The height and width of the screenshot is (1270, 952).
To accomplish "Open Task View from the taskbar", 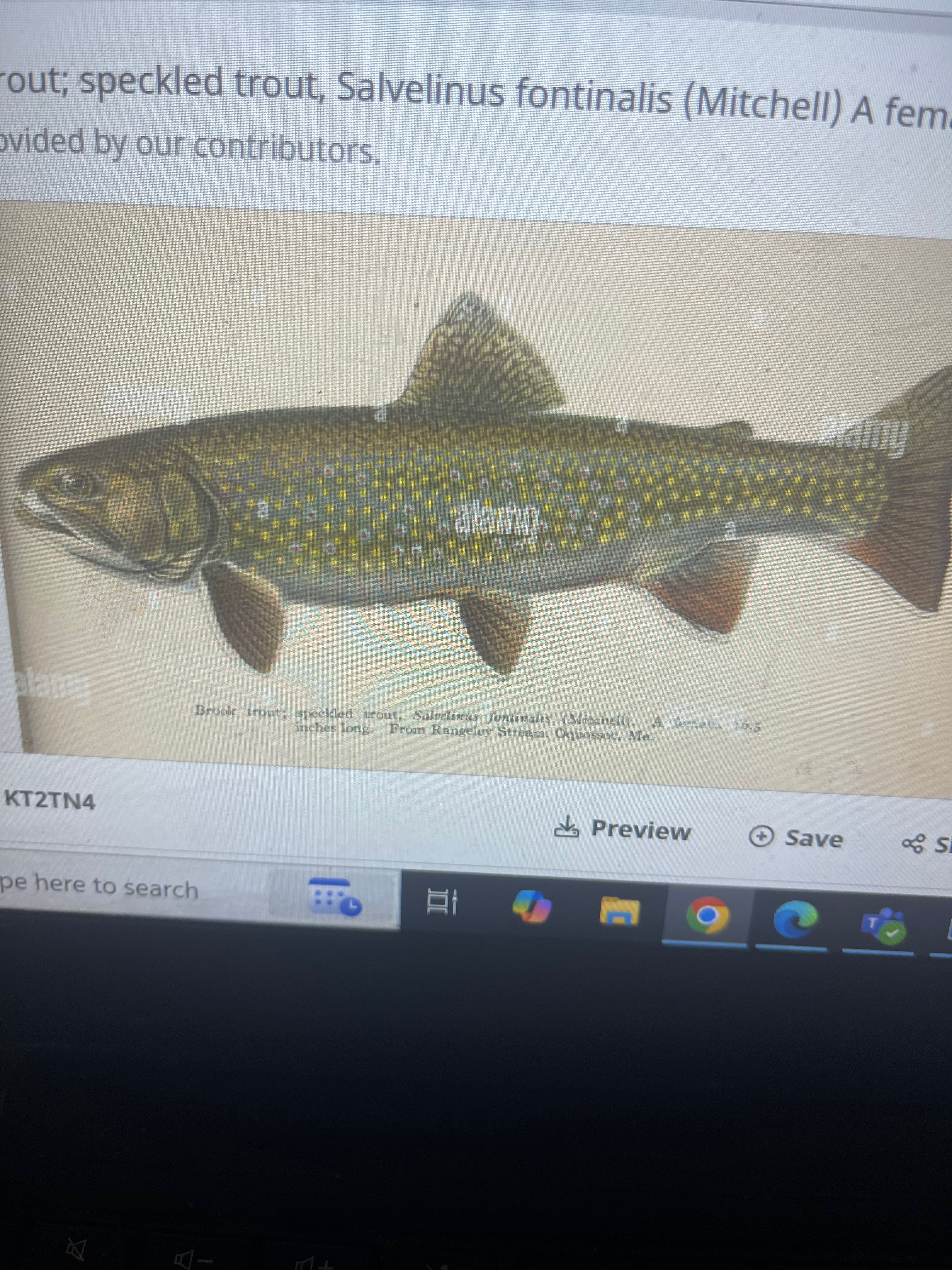I will click(442, 903).
